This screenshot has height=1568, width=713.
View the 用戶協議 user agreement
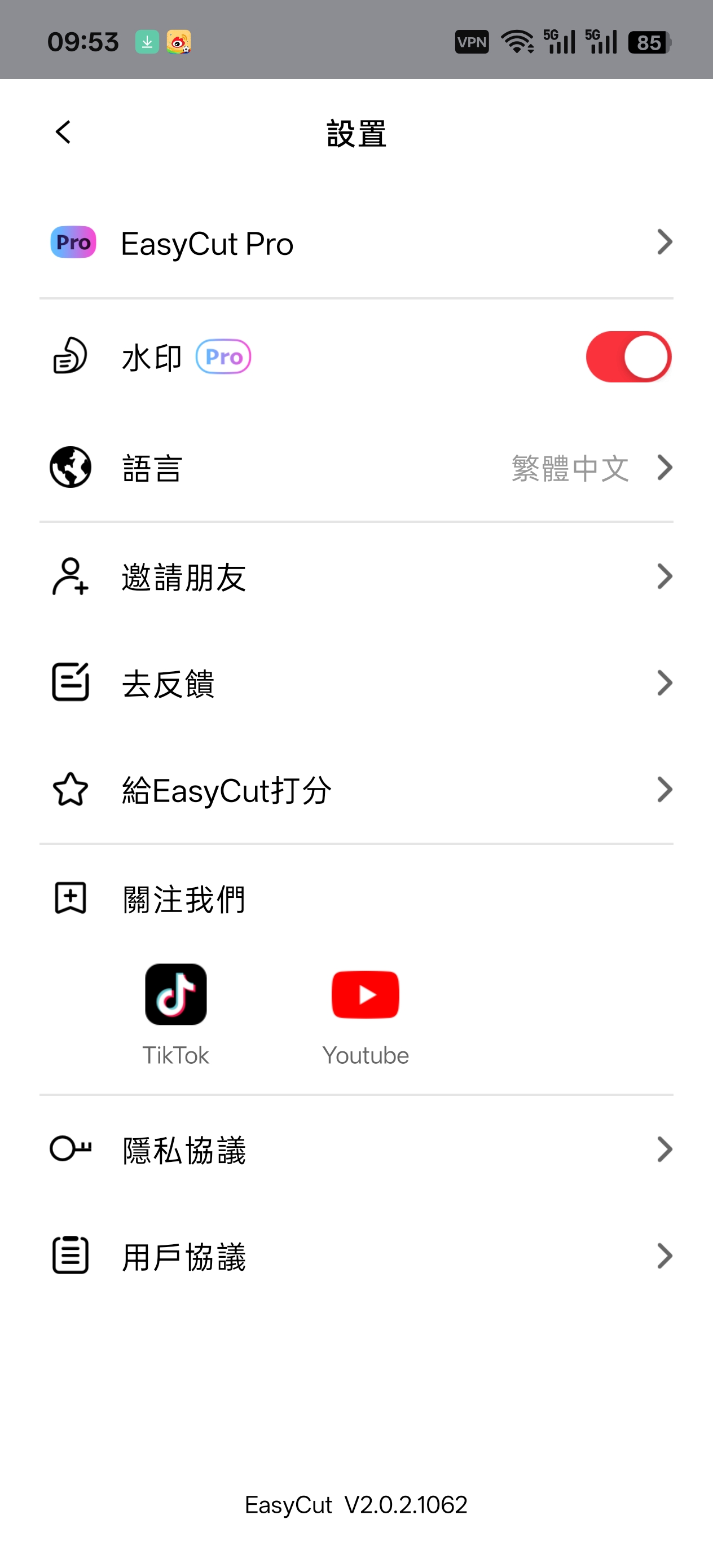pyautogui.click(x=356, y=1256)
